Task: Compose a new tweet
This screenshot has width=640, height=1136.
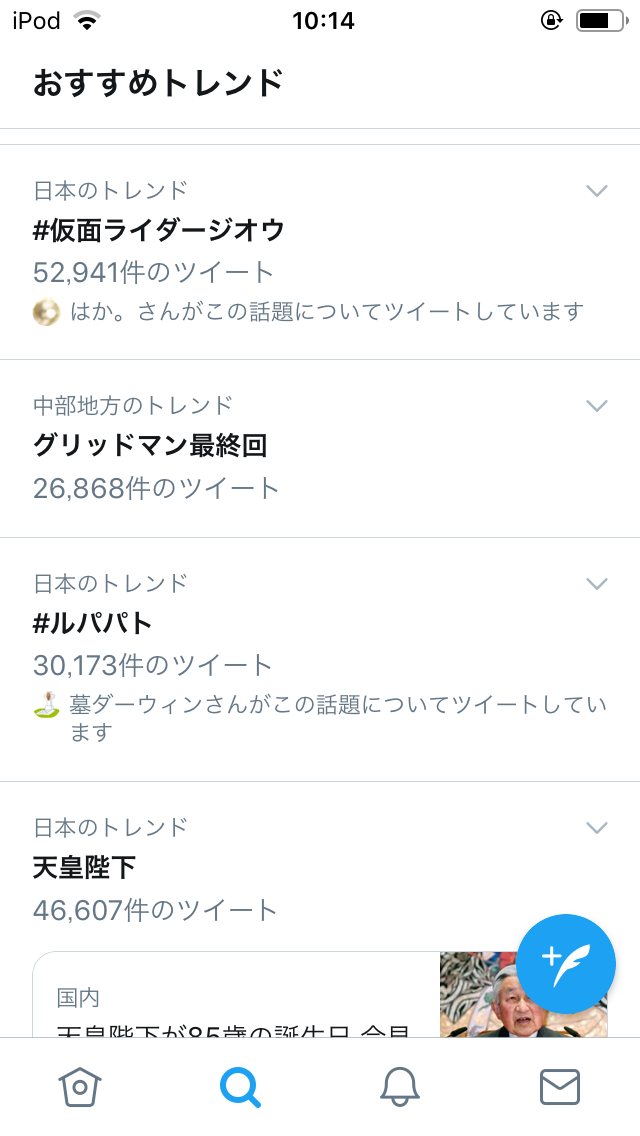Action: click(566, 964)
